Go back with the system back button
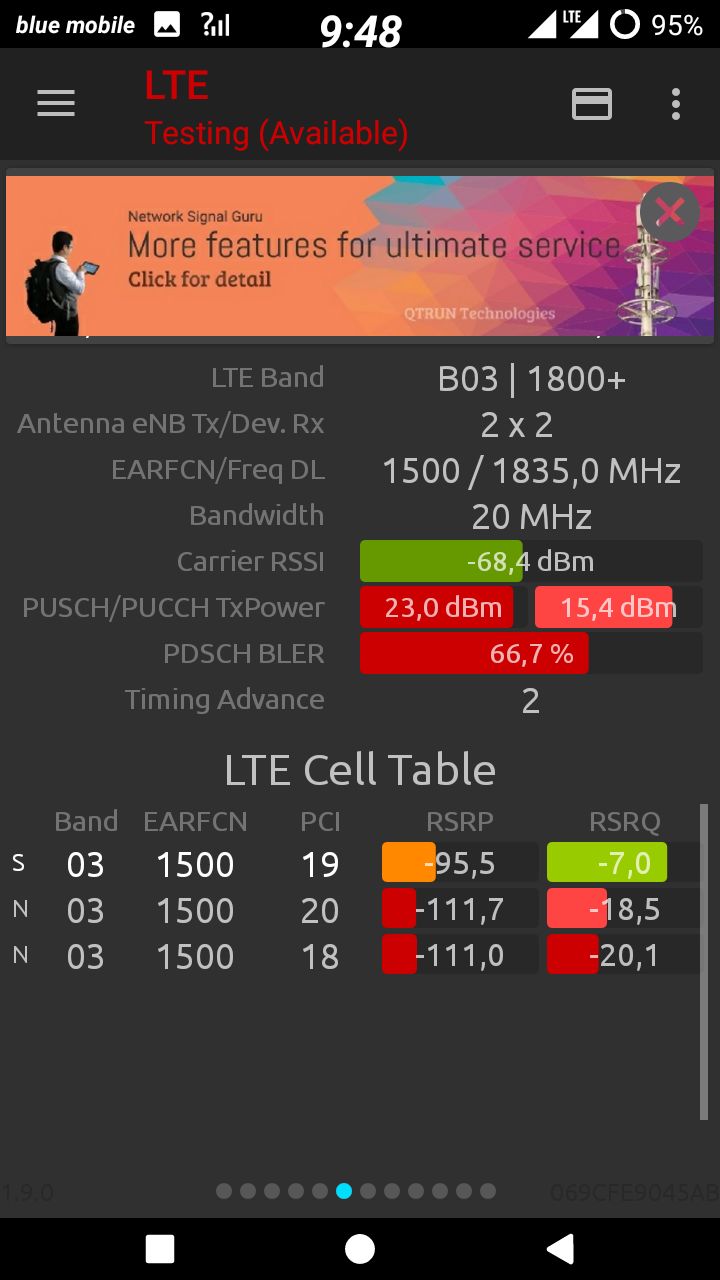The height and width of the screenshot is (1280, 720). pyautogui.click(x=561, y=1248)
